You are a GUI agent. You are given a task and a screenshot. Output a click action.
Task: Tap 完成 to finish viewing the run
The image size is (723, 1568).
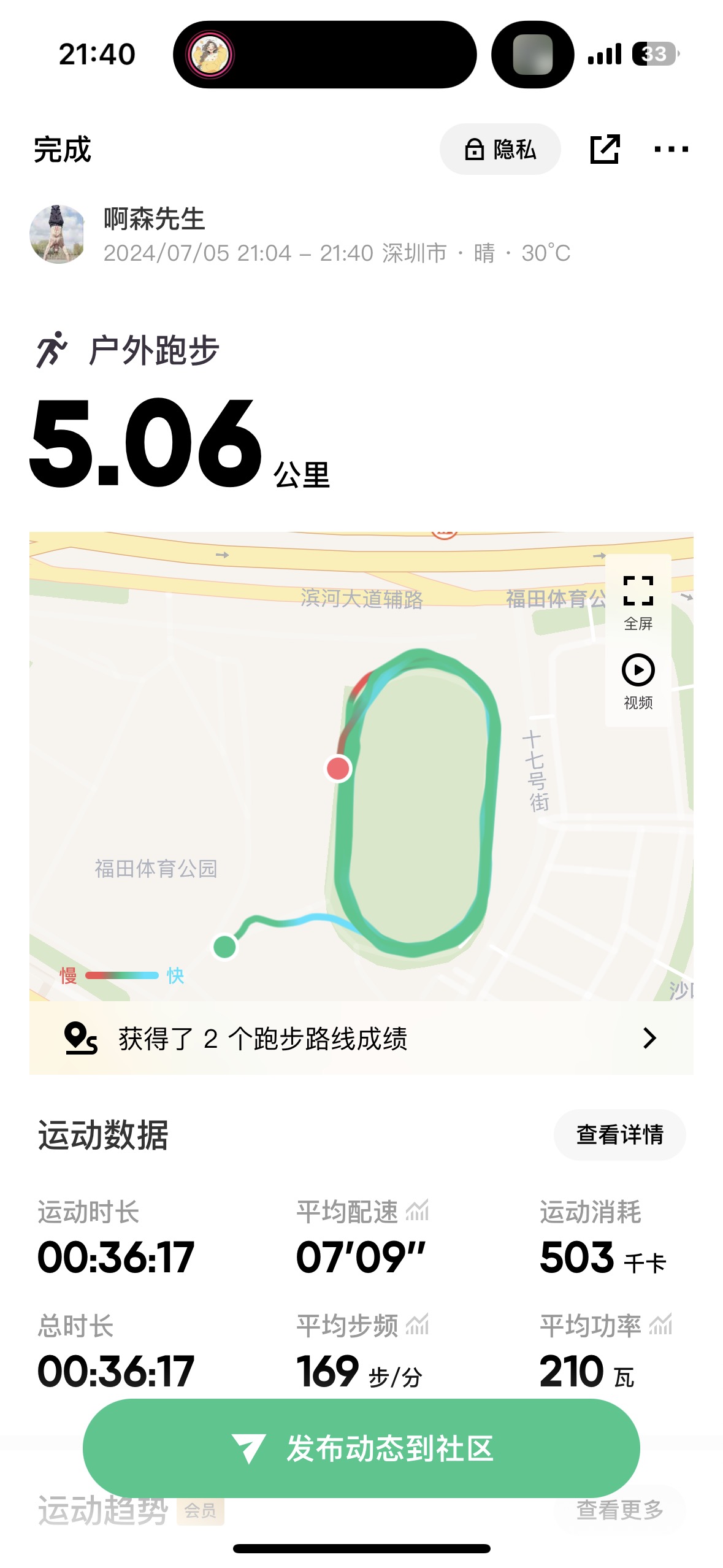(x=62, y=150)
